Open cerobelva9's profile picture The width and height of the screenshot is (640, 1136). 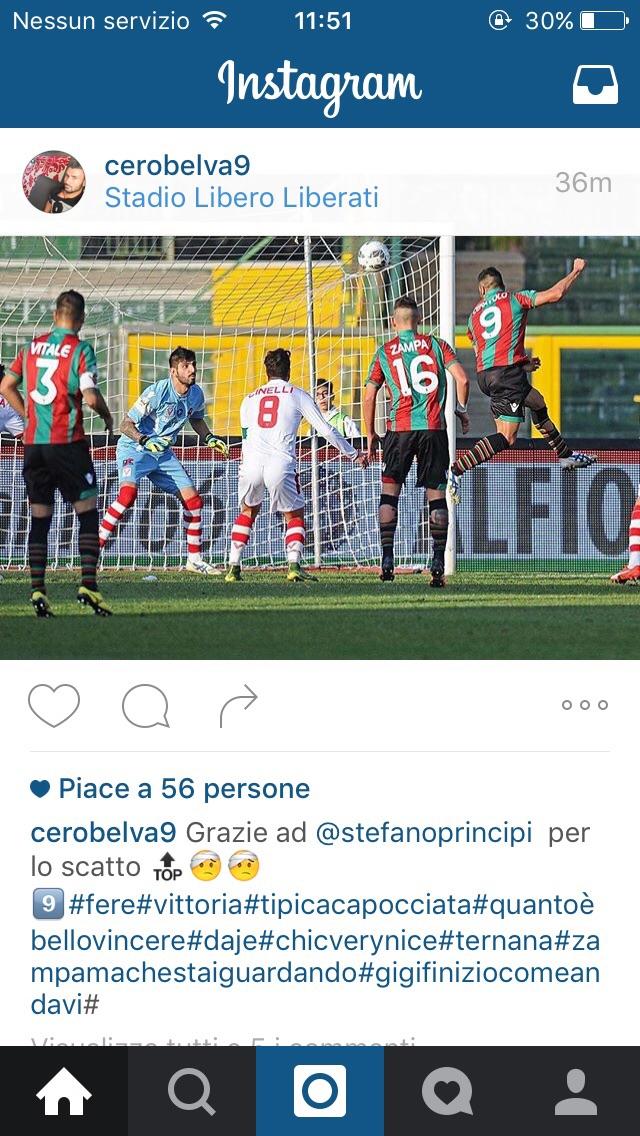click(54, 182)
